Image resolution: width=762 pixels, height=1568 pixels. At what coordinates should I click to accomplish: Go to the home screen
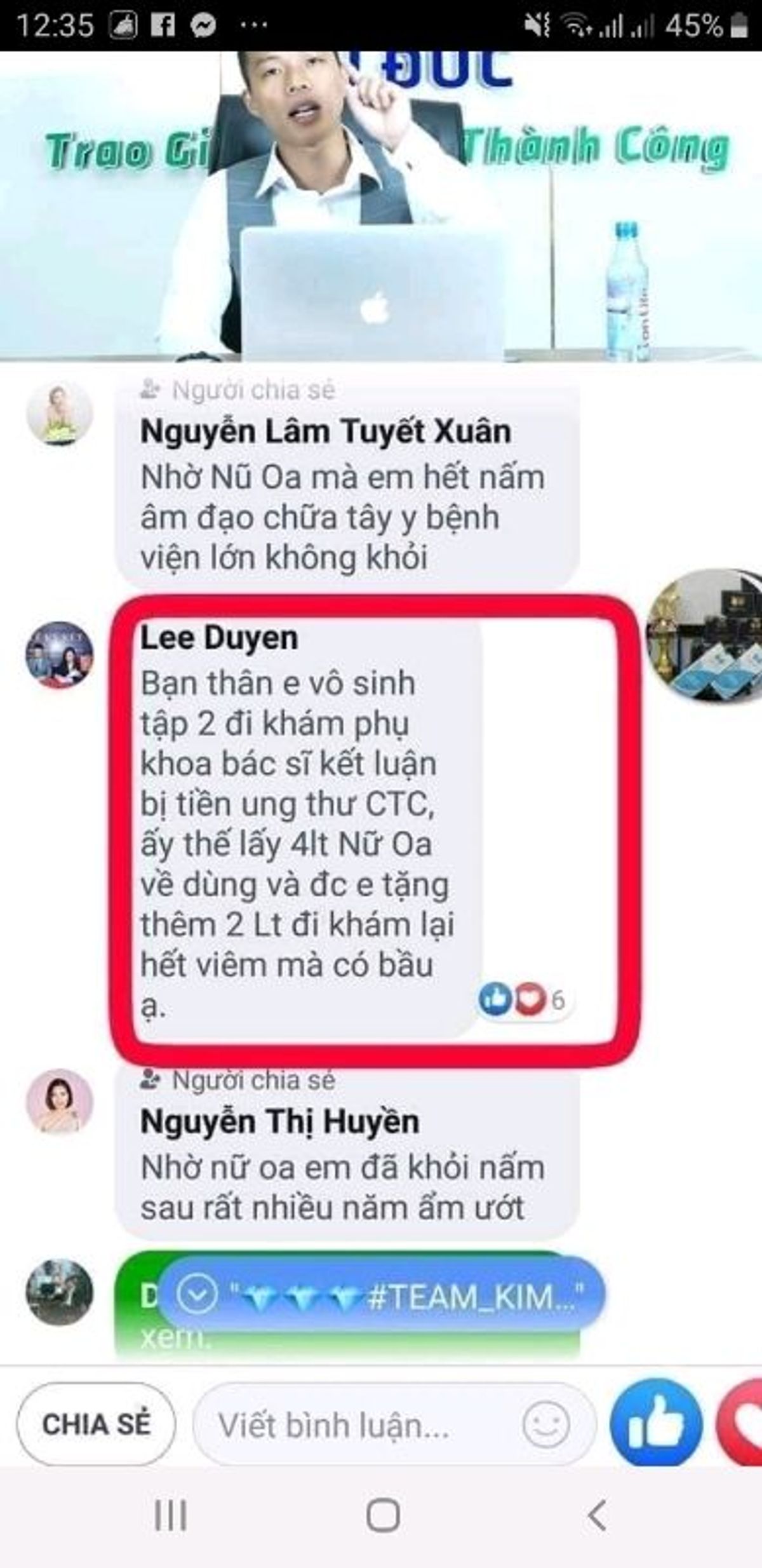coord(383,1516)
